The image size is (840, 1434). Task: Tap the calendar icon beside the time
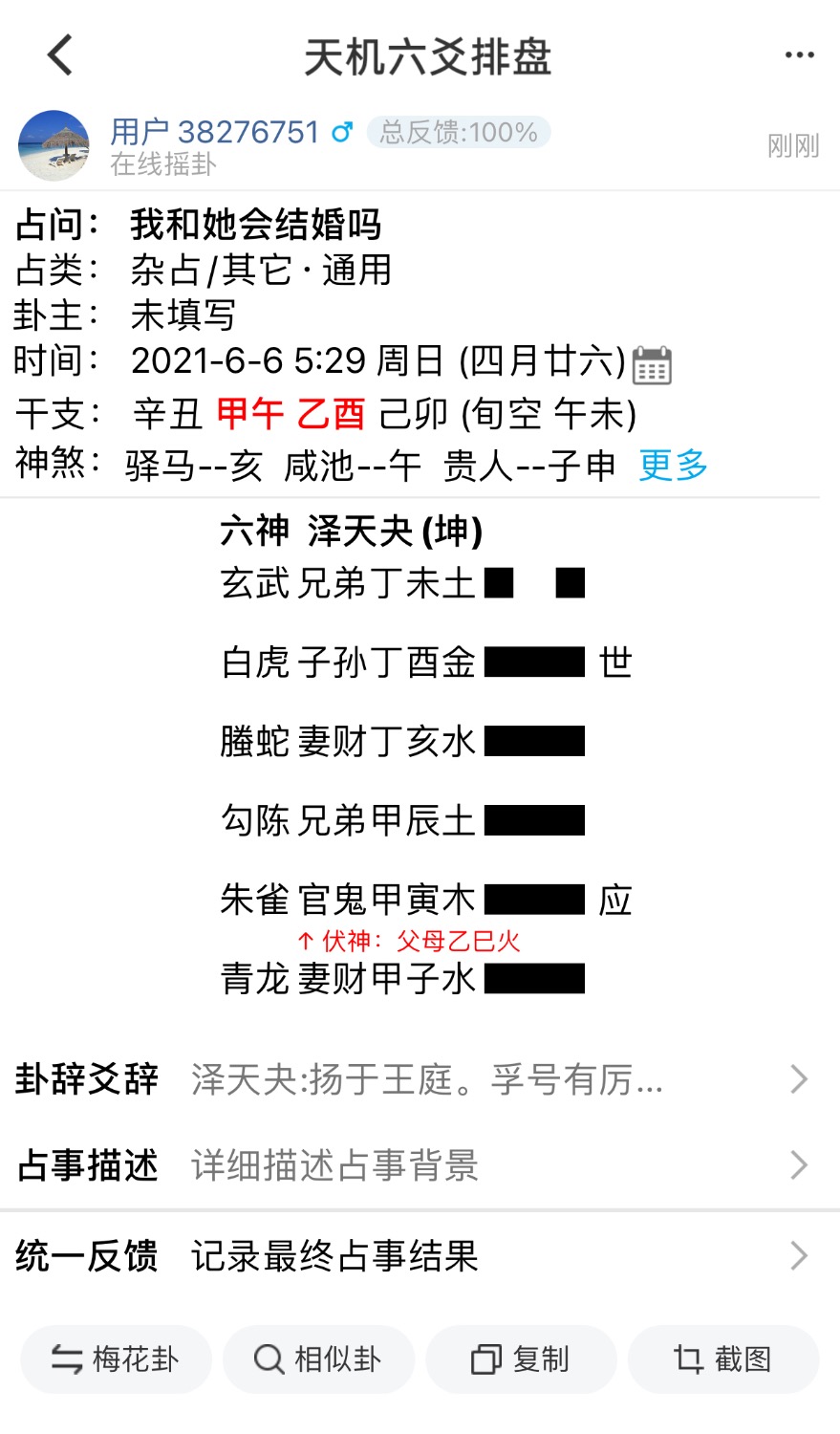click(x=652, y=364)
